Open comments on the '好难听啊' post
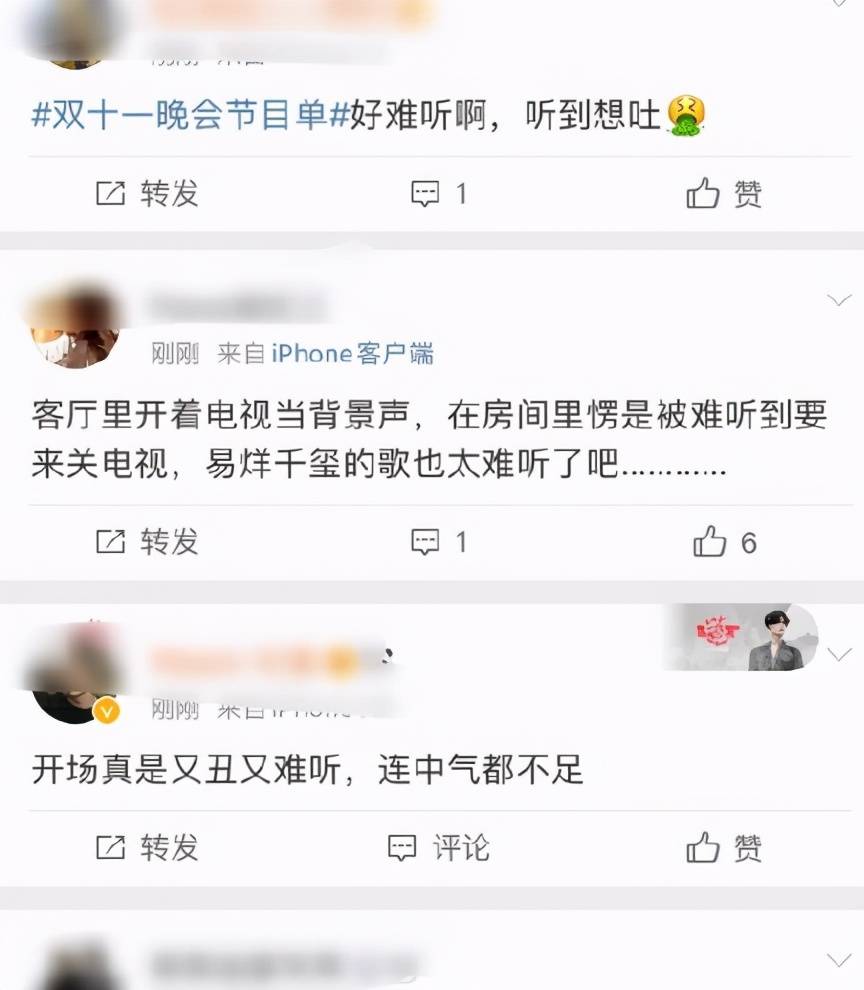Screen dimensions: 864x990 click(x=439, y=193)
